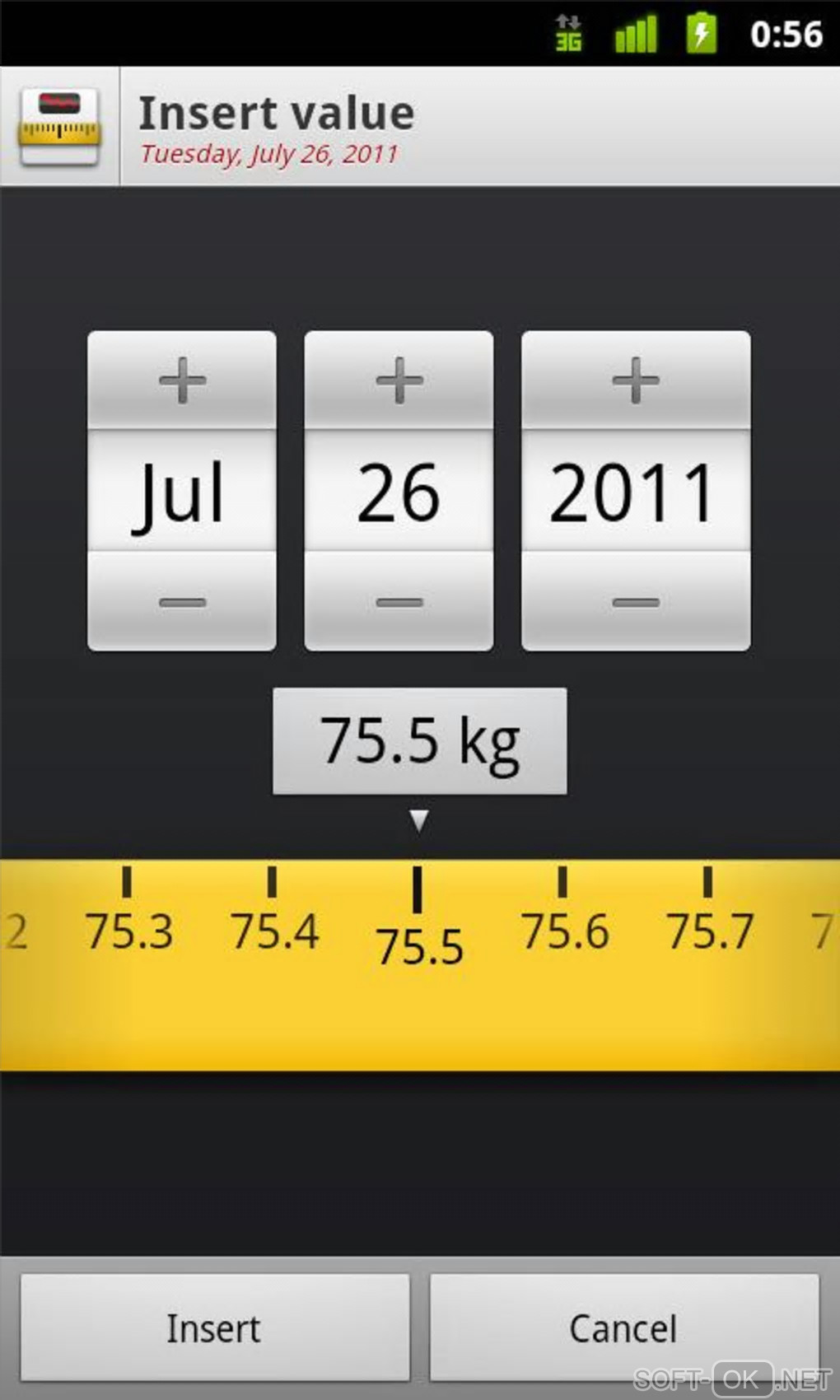The height and width of the screenshot is (1400, 840).
Task: Edit the 75.5 kg weight field
Action: [x=419, y=740]
